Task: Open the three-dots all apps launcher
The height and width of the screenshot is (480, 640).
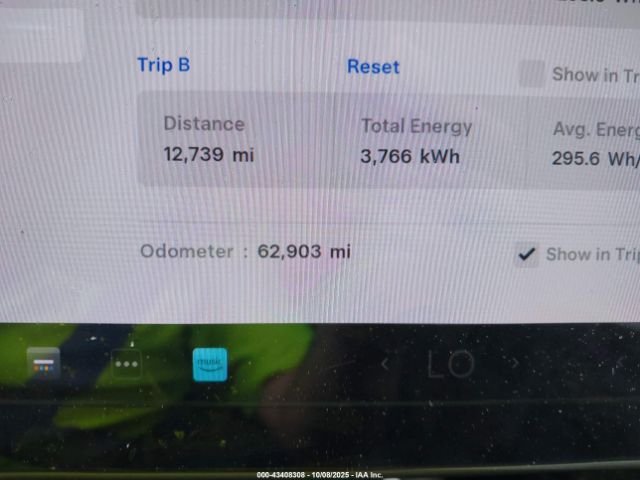Action: (126, 364)
